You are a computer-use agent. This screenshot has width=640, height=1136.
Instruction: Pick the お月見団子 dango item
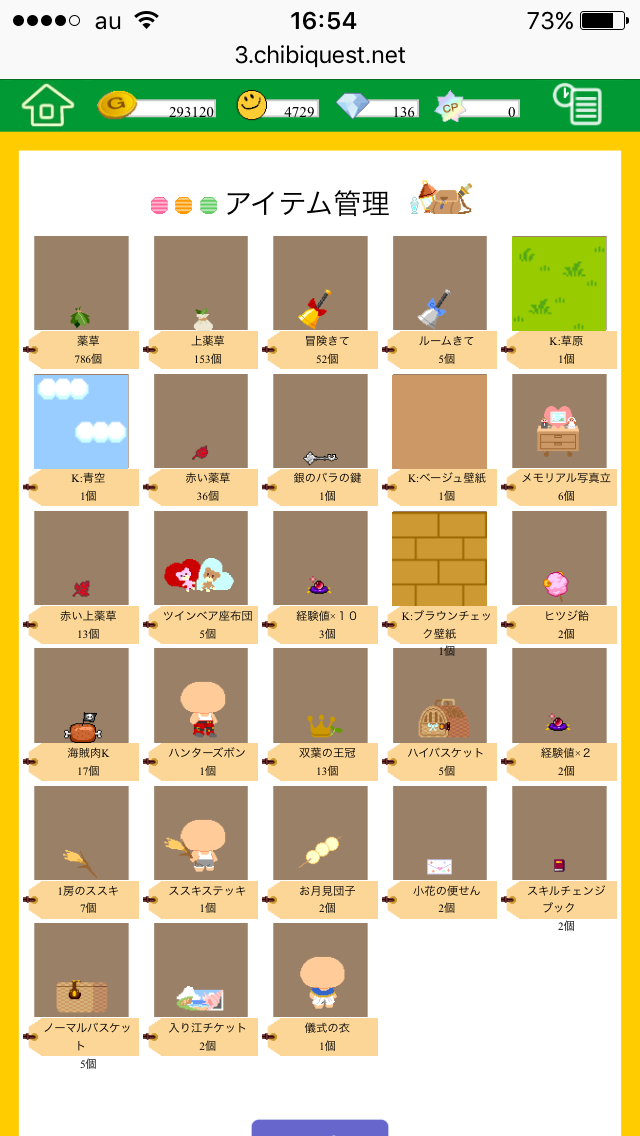click(x=320, y=833)
